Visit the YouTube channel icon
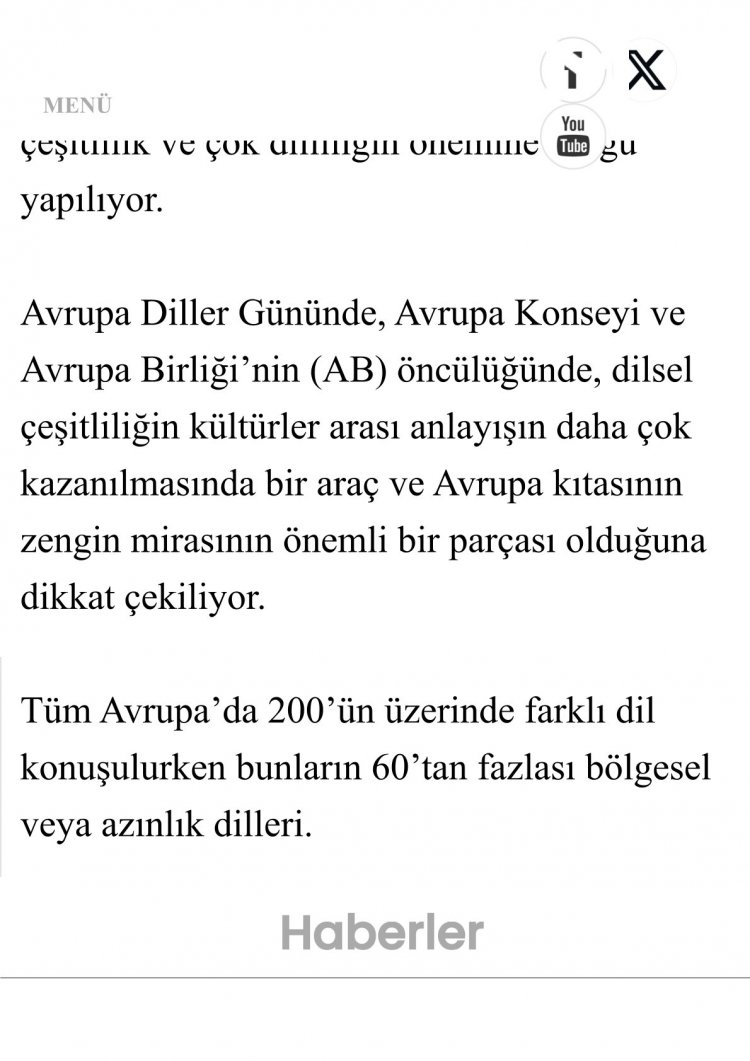The width and height of the screenshot is (750, 1061). (x=573, y=135)
